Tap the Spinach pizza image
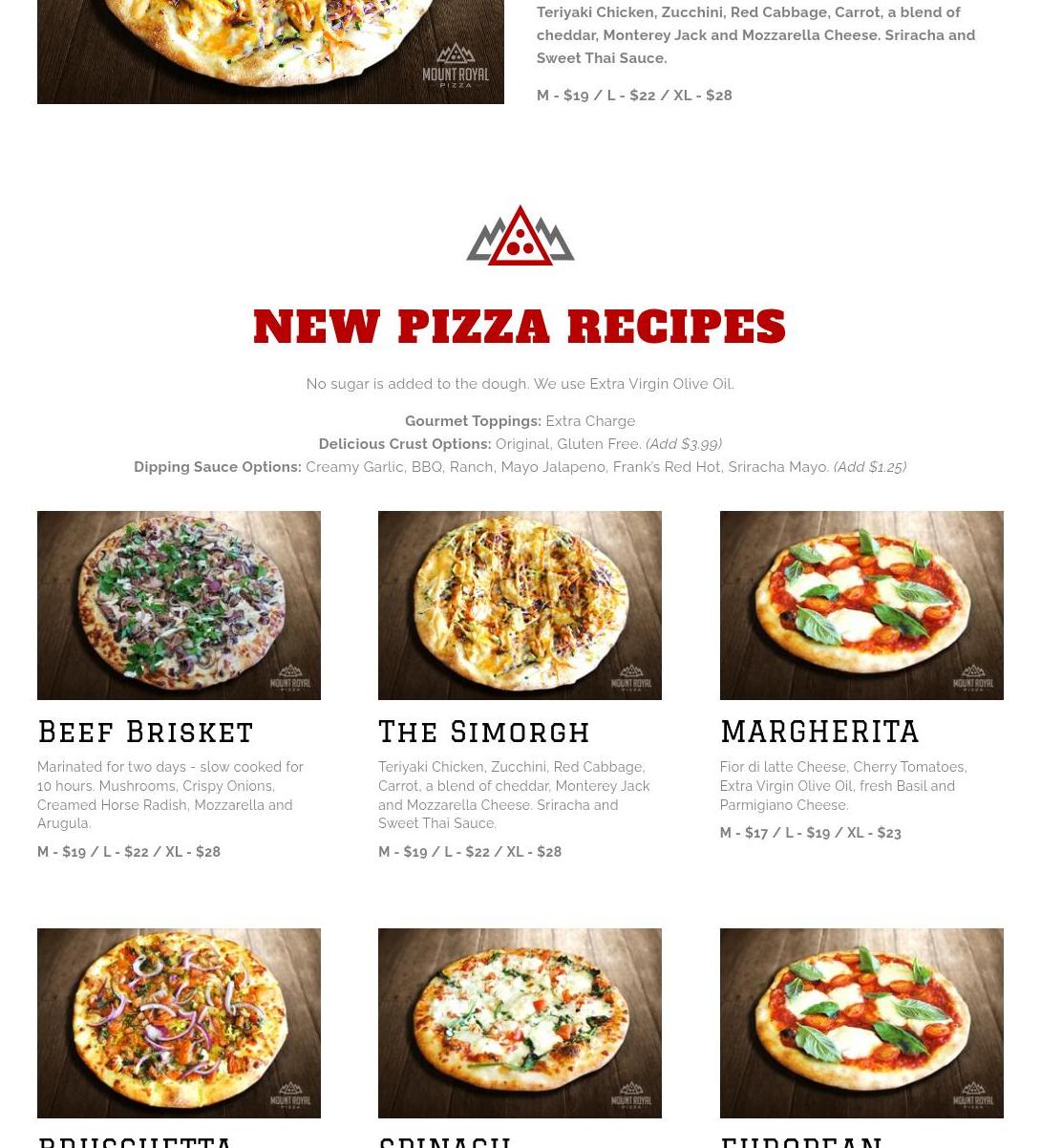 (520, 1022)
